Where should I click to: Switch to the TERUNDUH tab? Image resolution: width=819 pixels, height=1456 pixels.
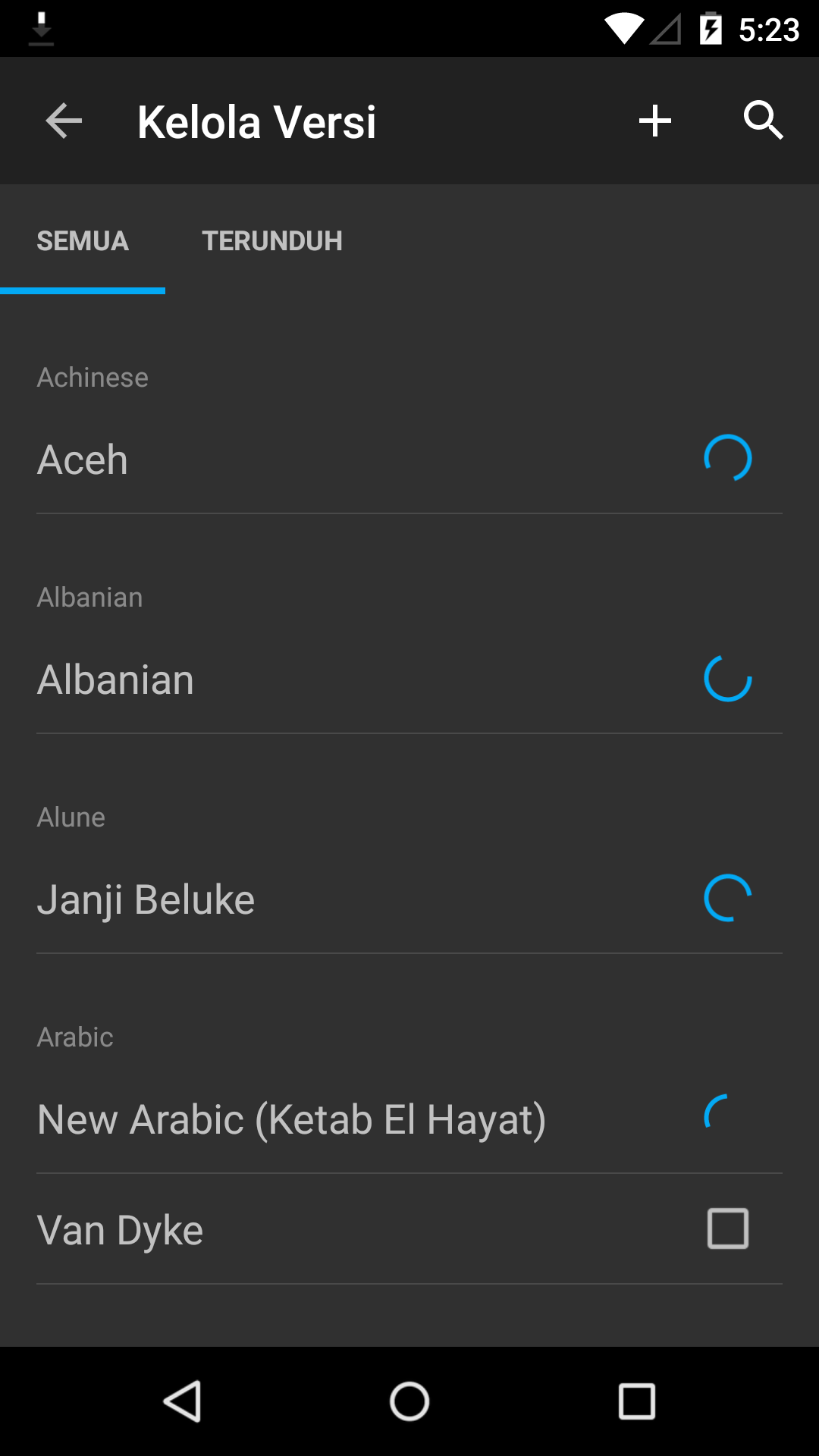click(272, 241)
